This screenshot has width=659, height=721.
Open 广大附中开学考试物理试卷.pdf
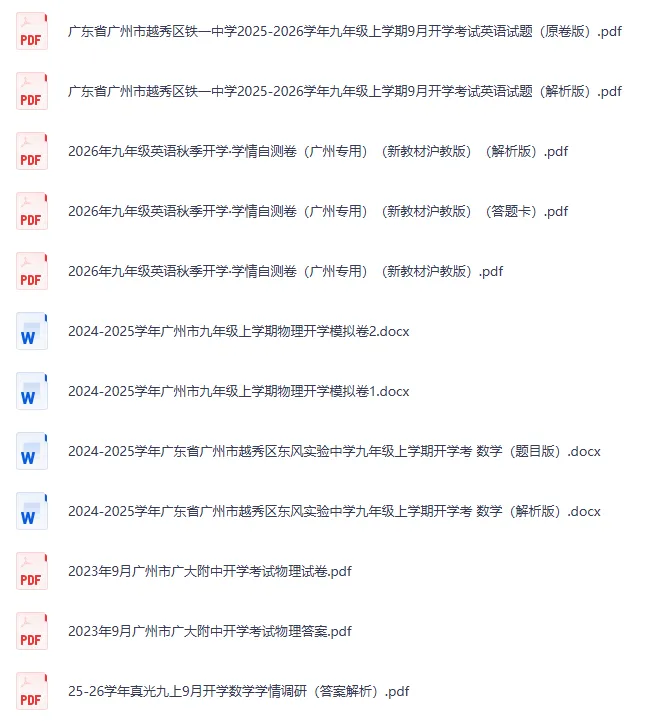coord(210,571)
